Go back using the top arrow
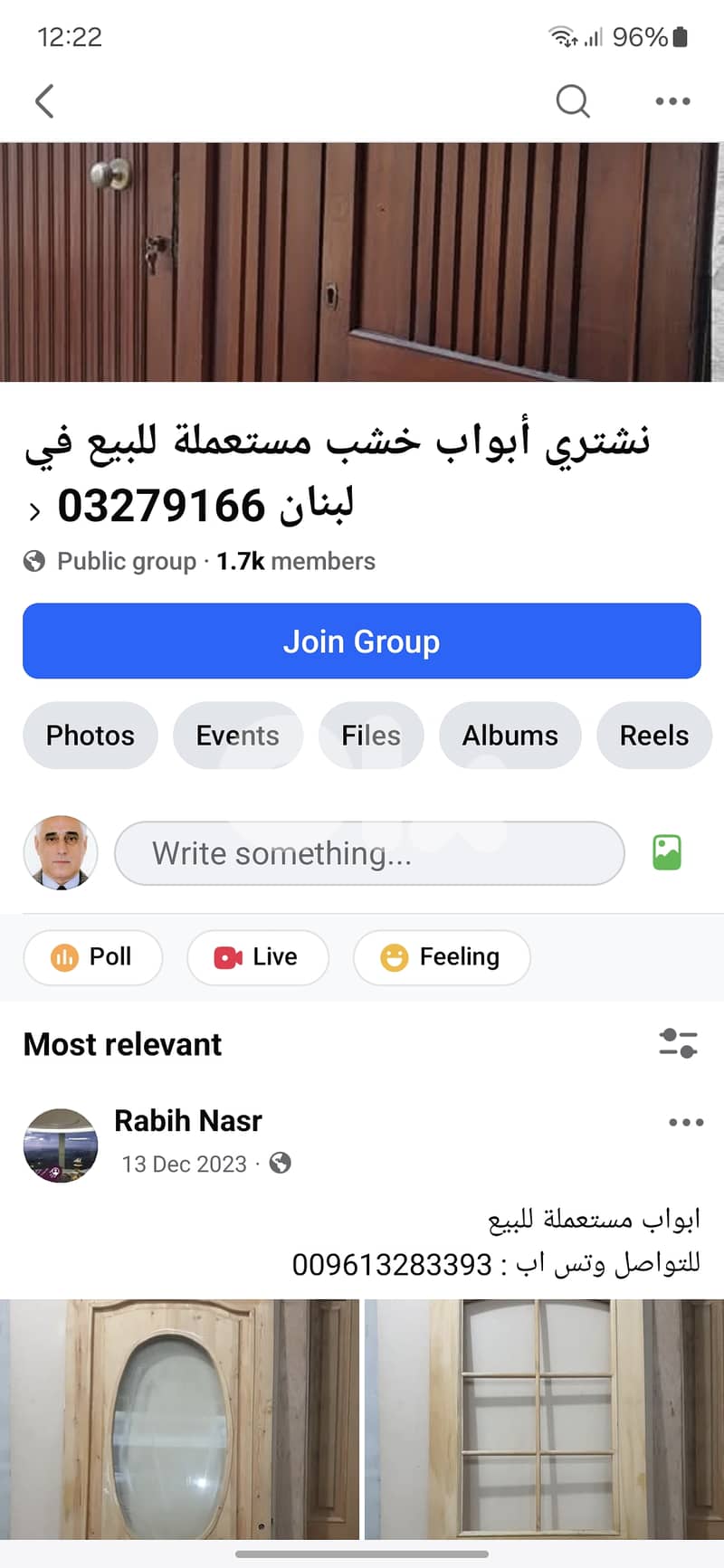Image resolution: width=724 pixels, height=1568 pixels. [x=44, y=101]
